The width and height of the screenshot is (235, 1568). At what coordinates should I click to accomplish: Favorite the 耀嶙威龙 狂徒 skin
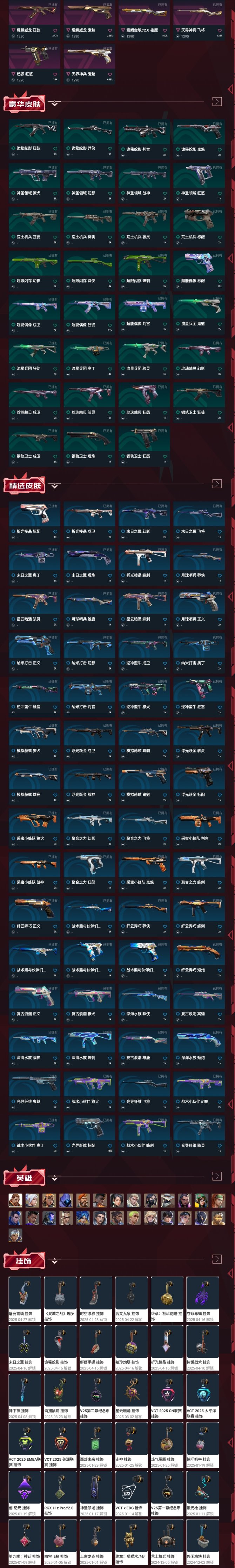pos(55,31)
